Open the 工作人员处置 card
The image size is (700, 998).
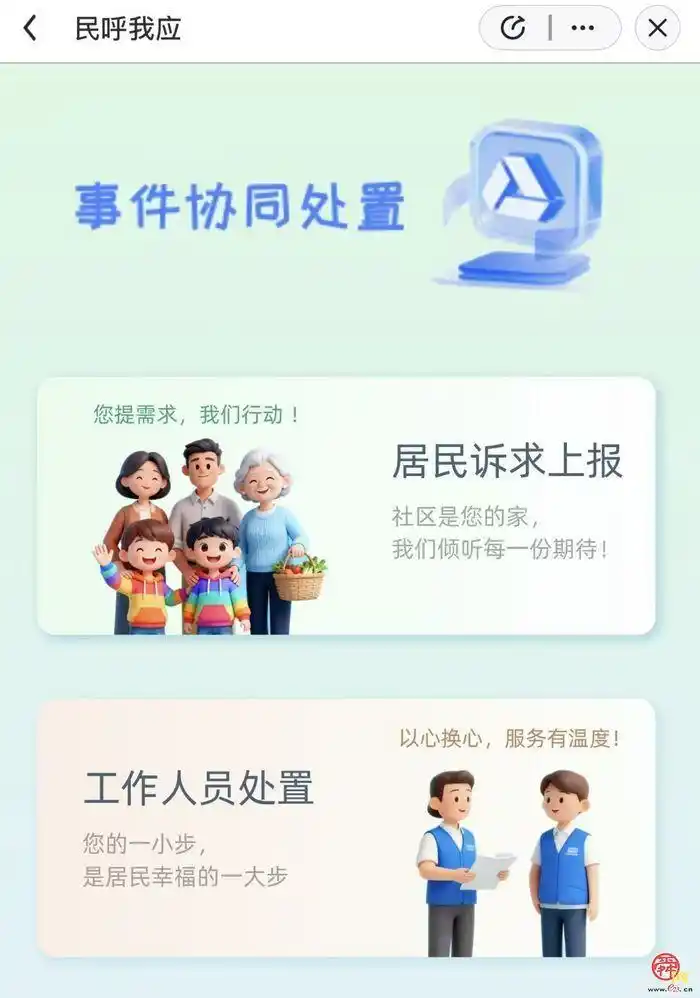coord(346,828)
